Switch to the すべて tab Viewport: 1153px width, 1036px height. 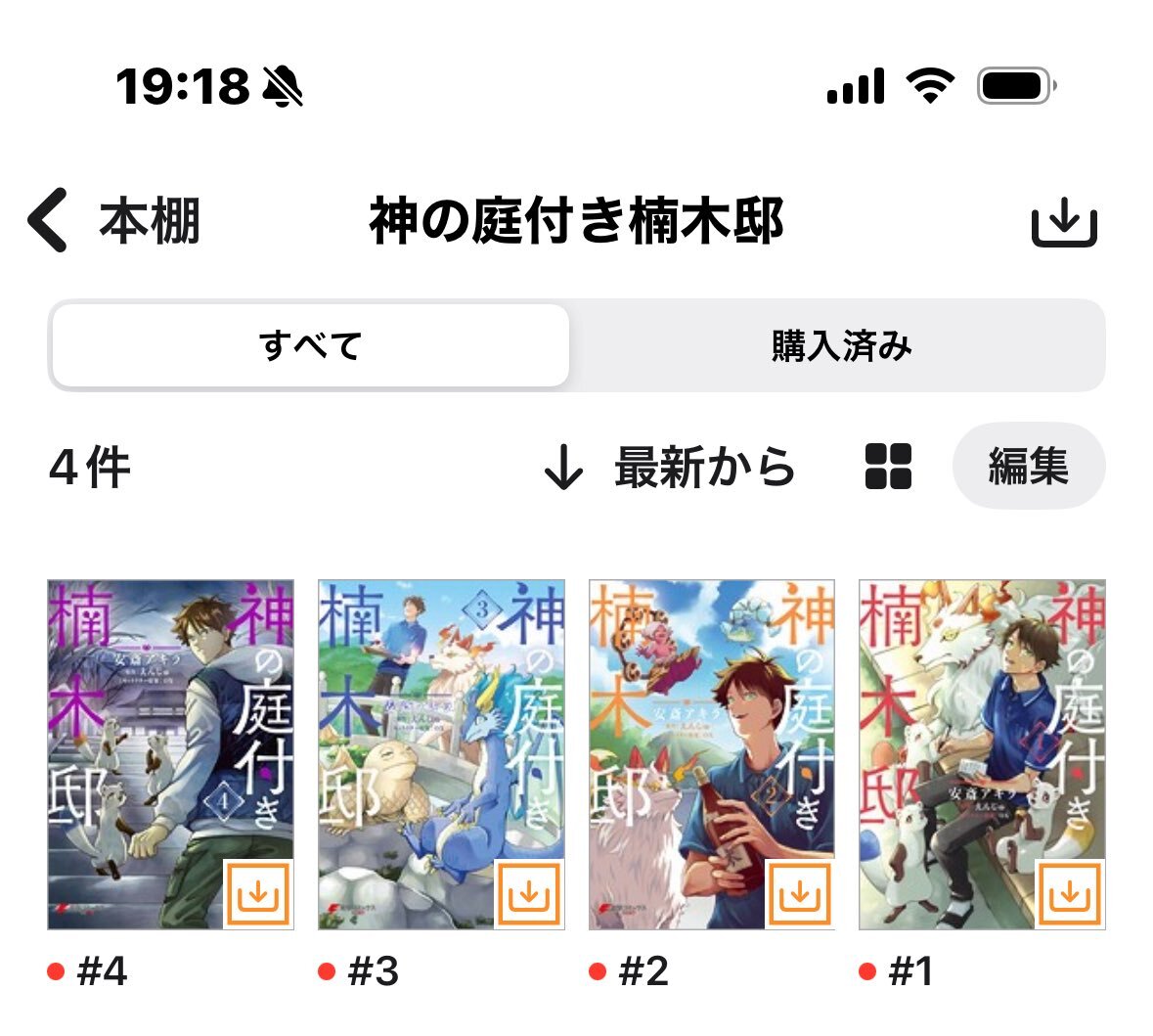pyautogui.click(x=310, y=345)
